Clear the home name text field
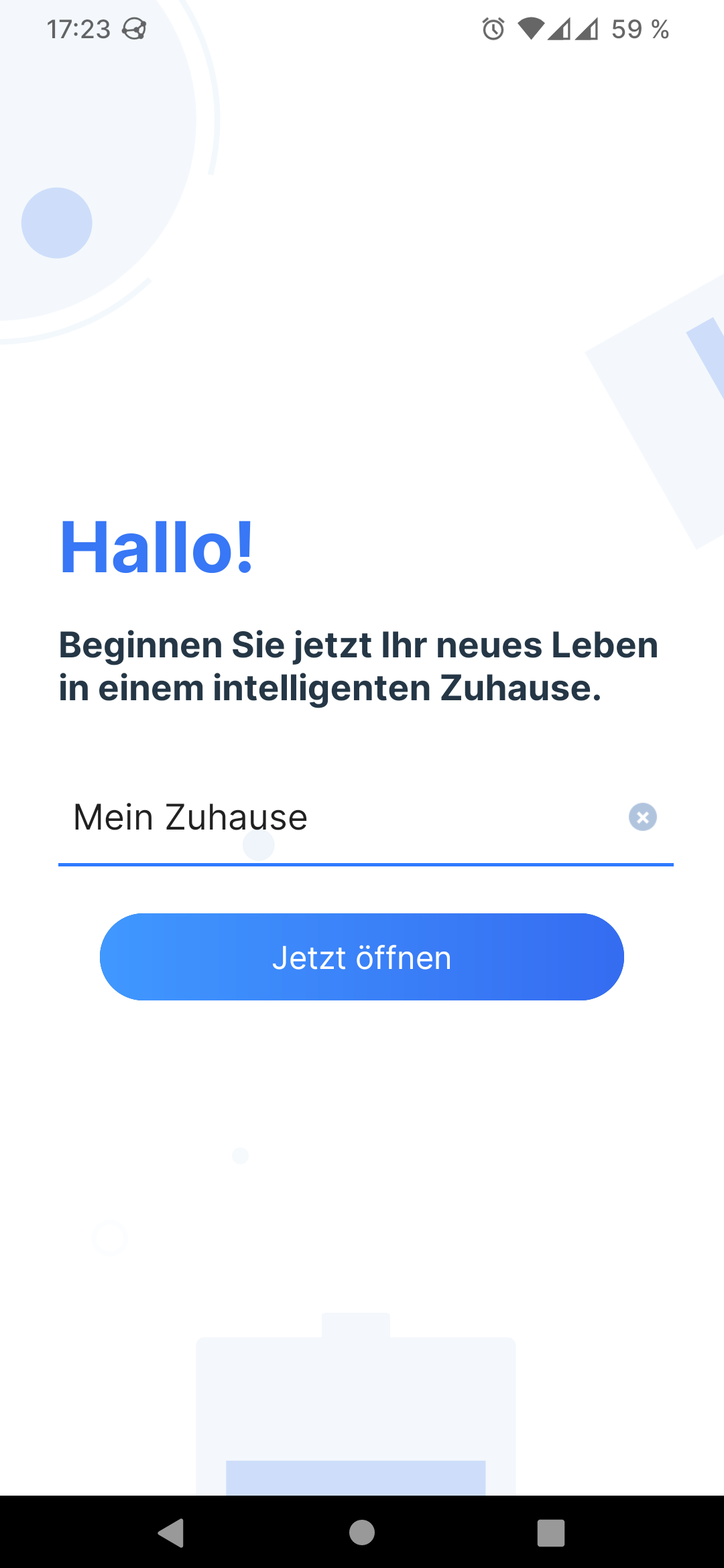This screenshot has height=1568, width=724. pos(642,818)
